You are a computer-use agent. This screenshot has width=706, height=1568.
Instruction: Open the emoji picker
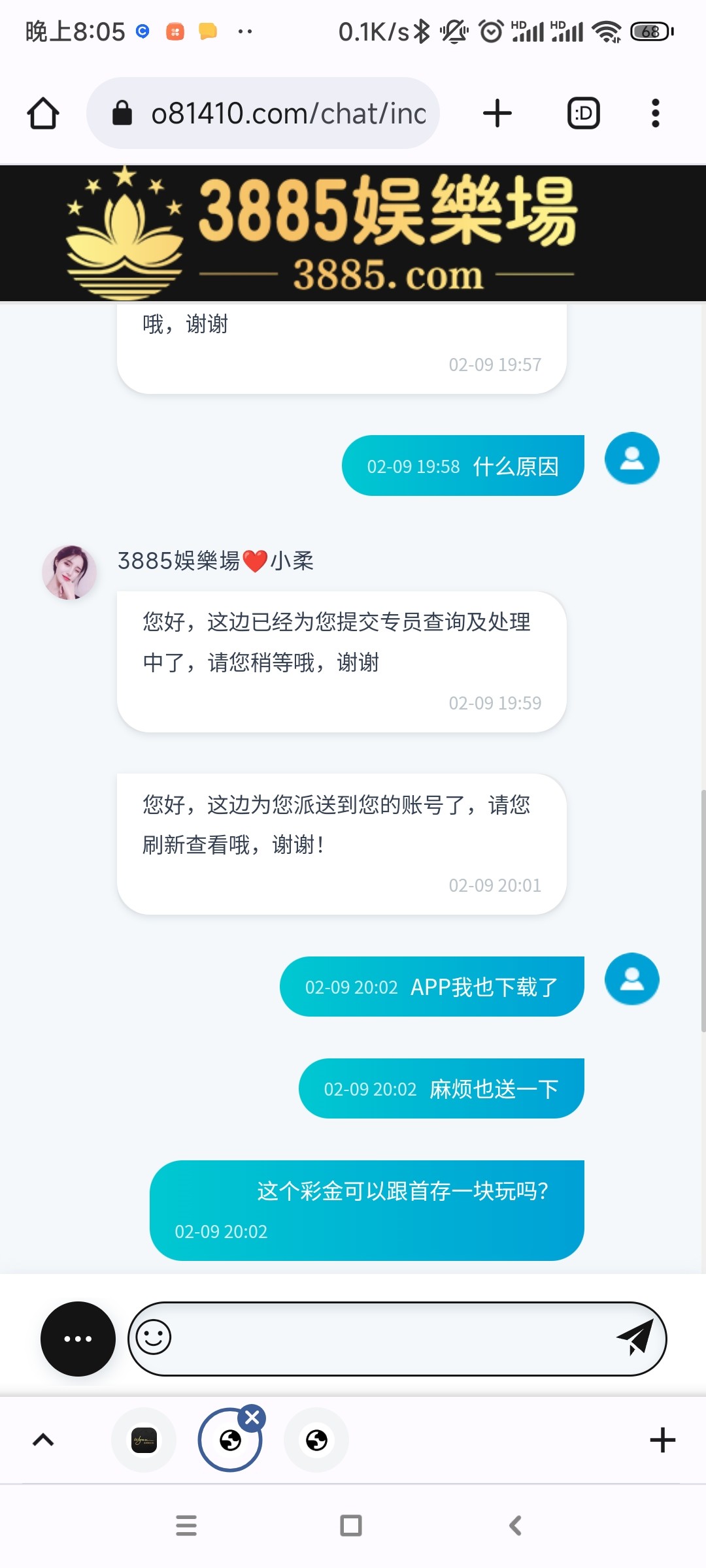[x=154, y=1337]
